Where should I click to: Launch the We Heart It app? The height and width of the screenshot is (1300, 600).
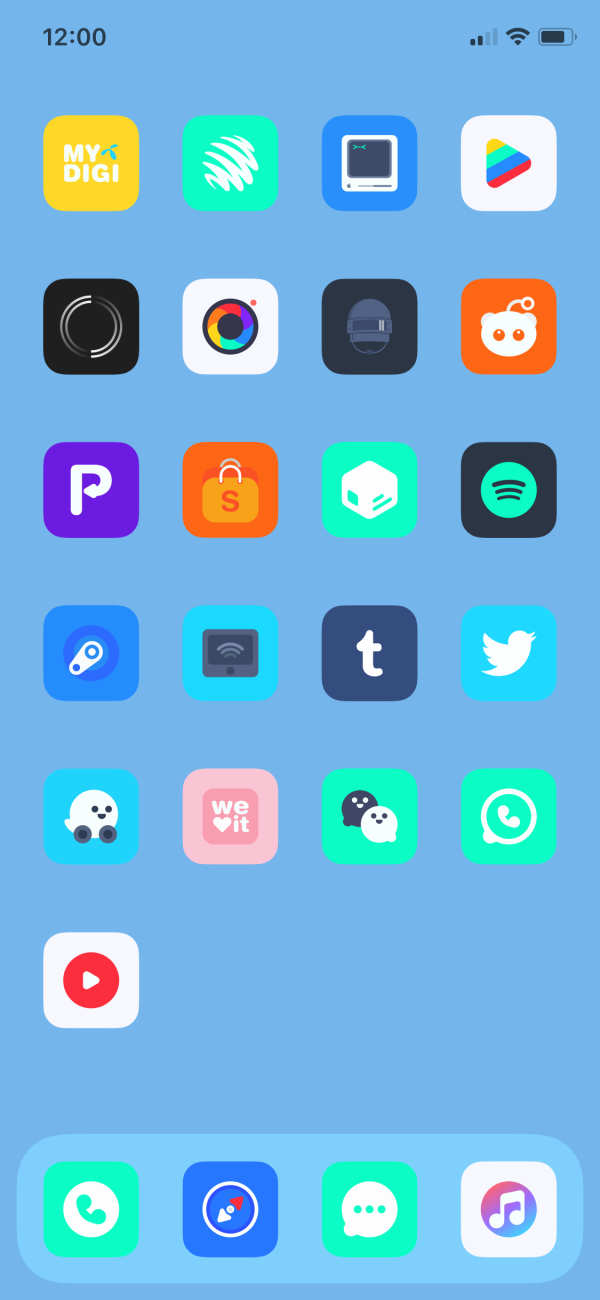[230, 816]
